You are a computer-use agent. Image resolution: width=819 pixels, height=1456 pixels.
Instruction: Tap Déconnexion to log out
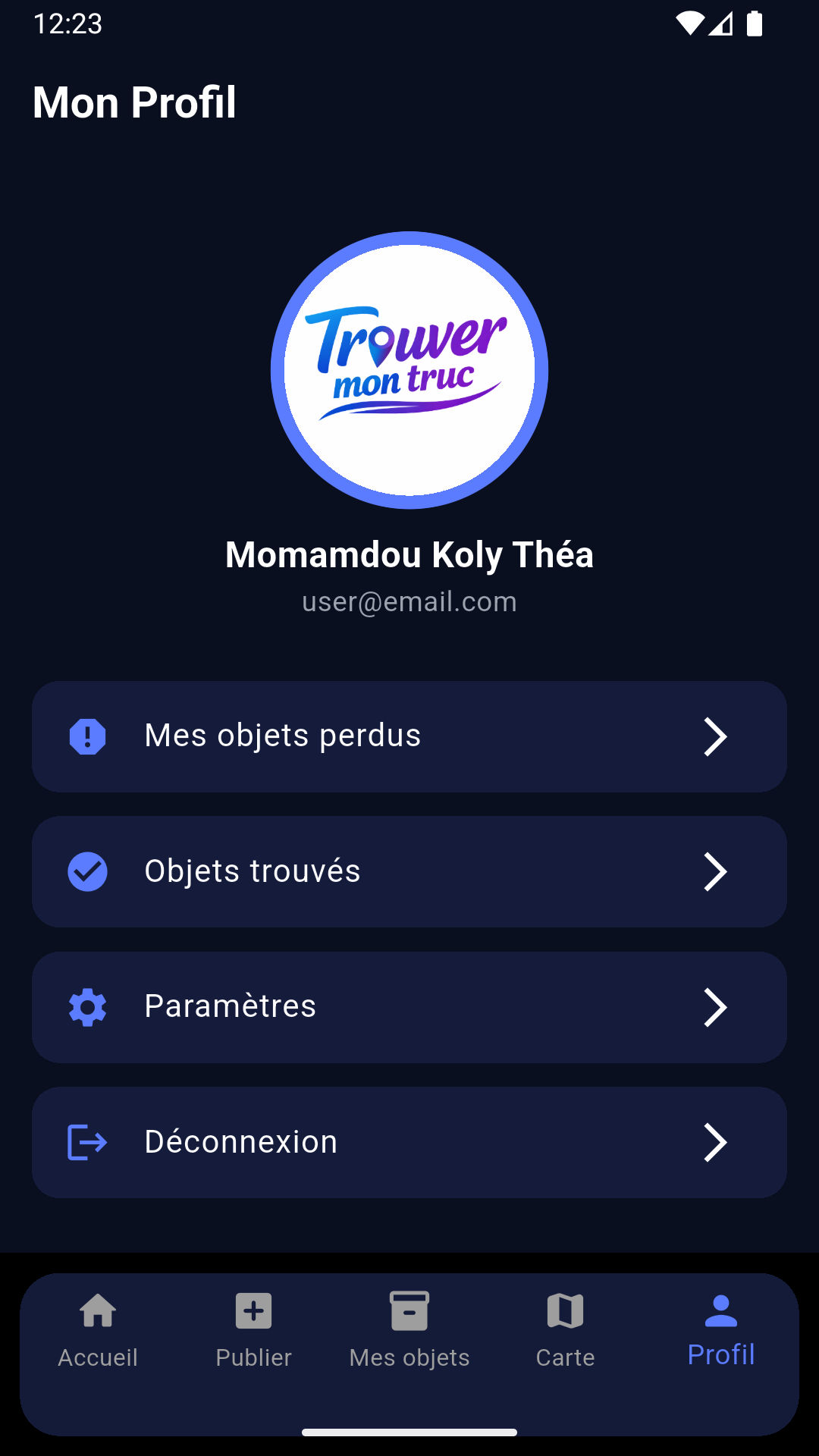(409, 1142)
